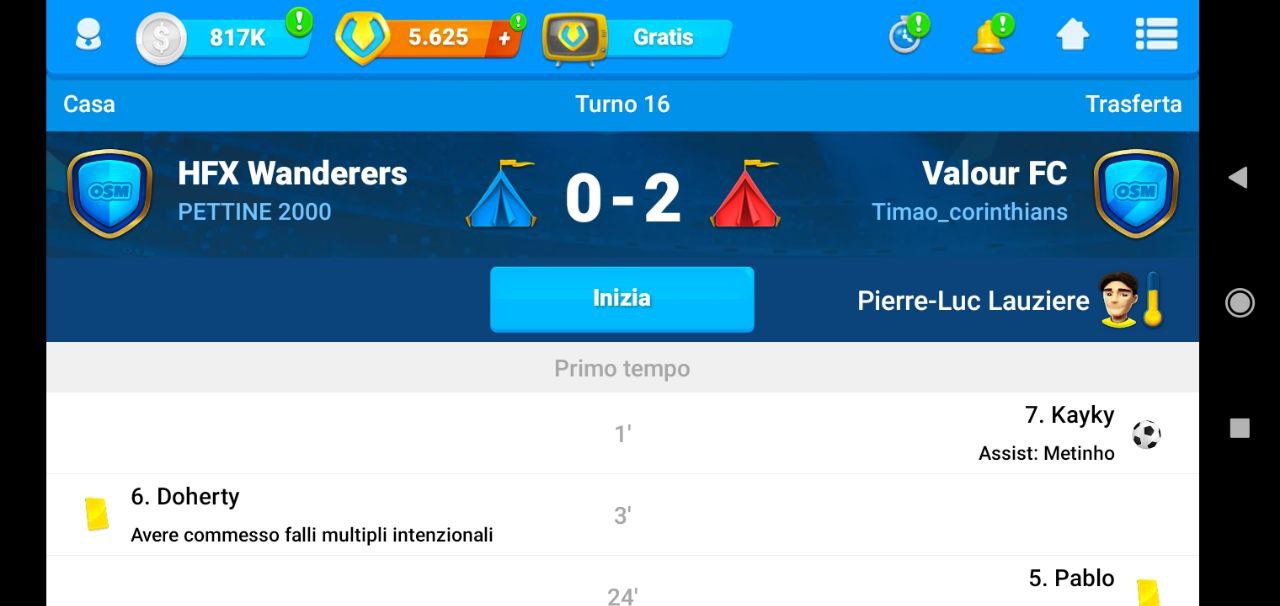Open the manager profile icon
The width and height of the screenshot is (1280, 606).
[89, 36]
